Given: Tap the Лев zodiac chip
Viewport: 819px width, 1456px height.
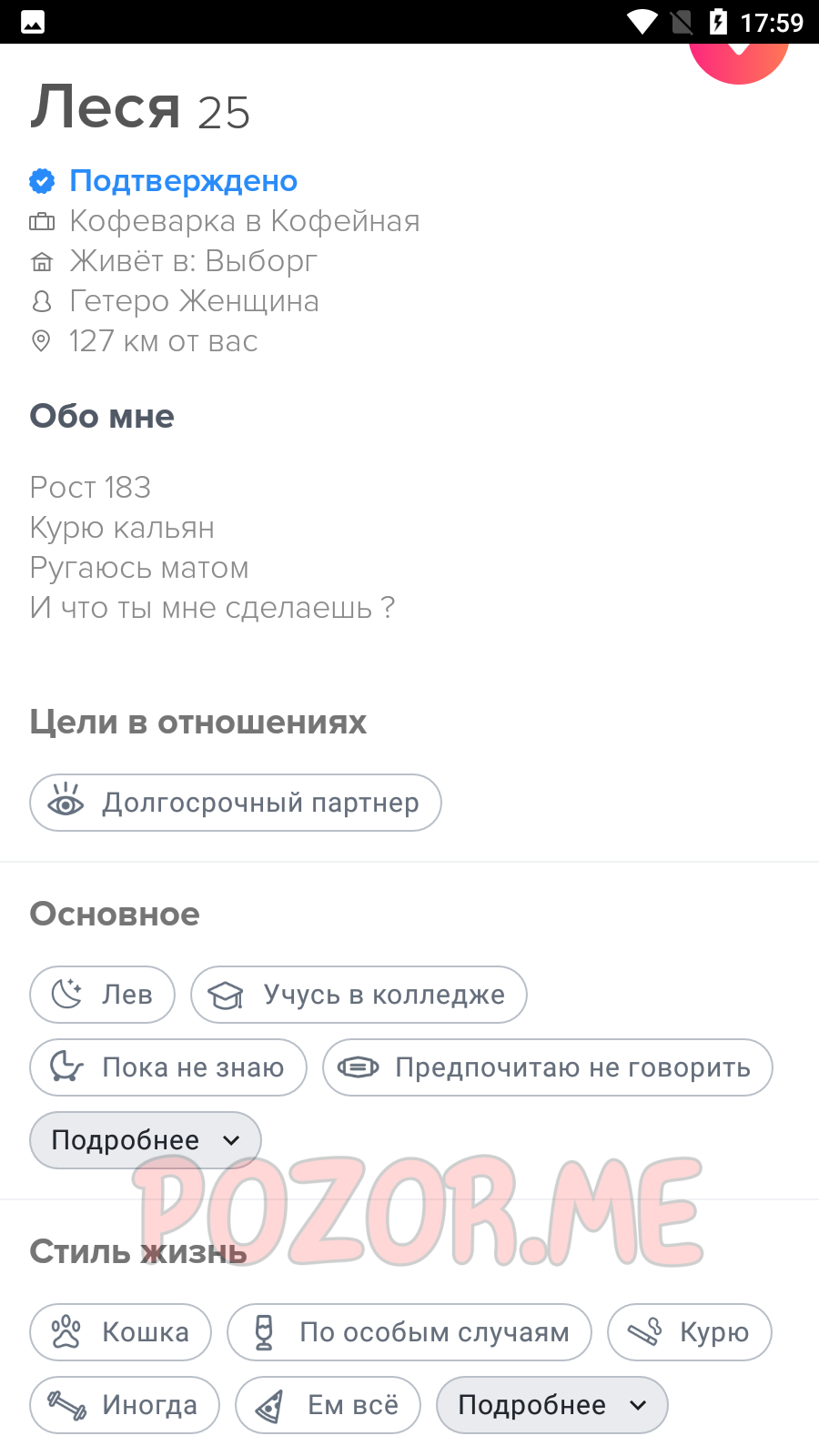Looking at the screenshot, I should 102,995.
